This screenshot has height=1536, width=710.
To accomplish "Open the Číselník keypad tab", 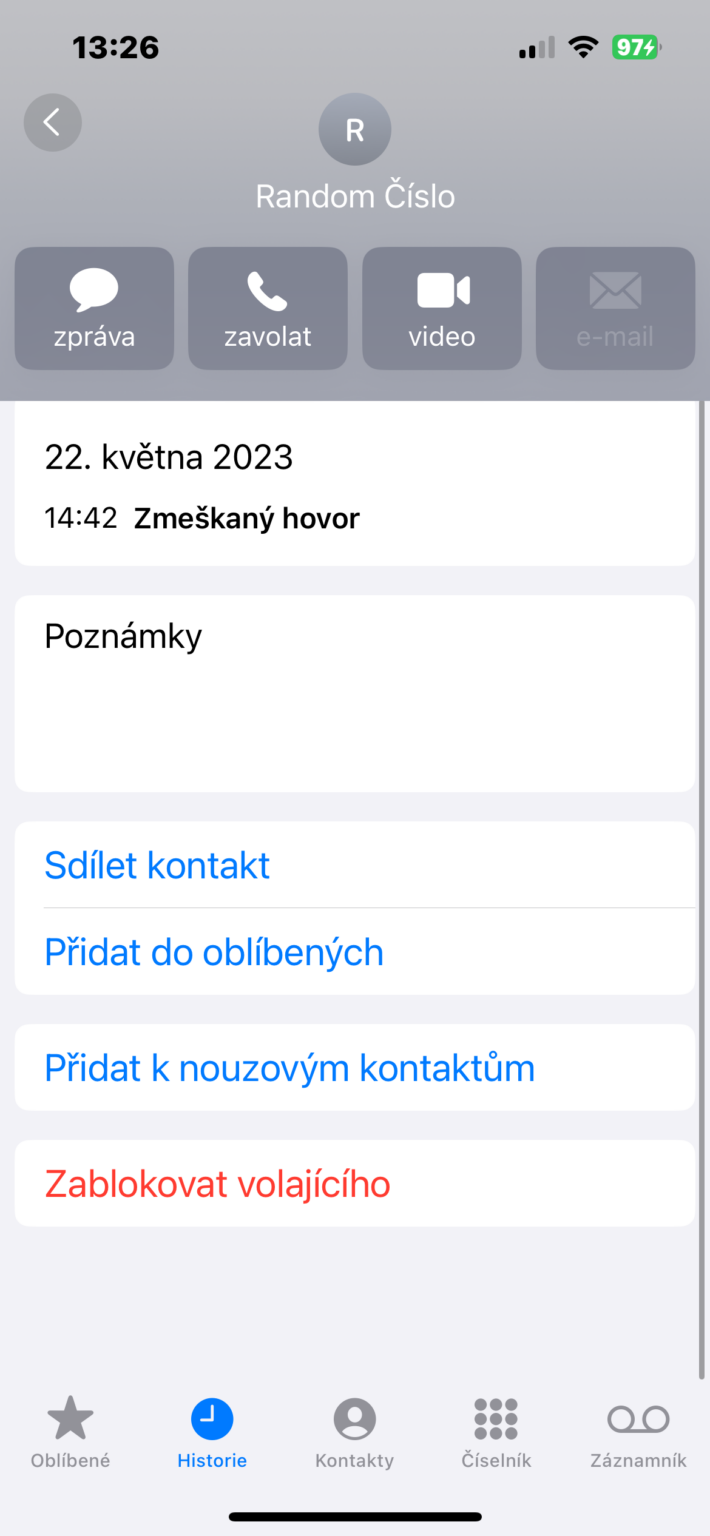I will click(x=496, y=1433).
